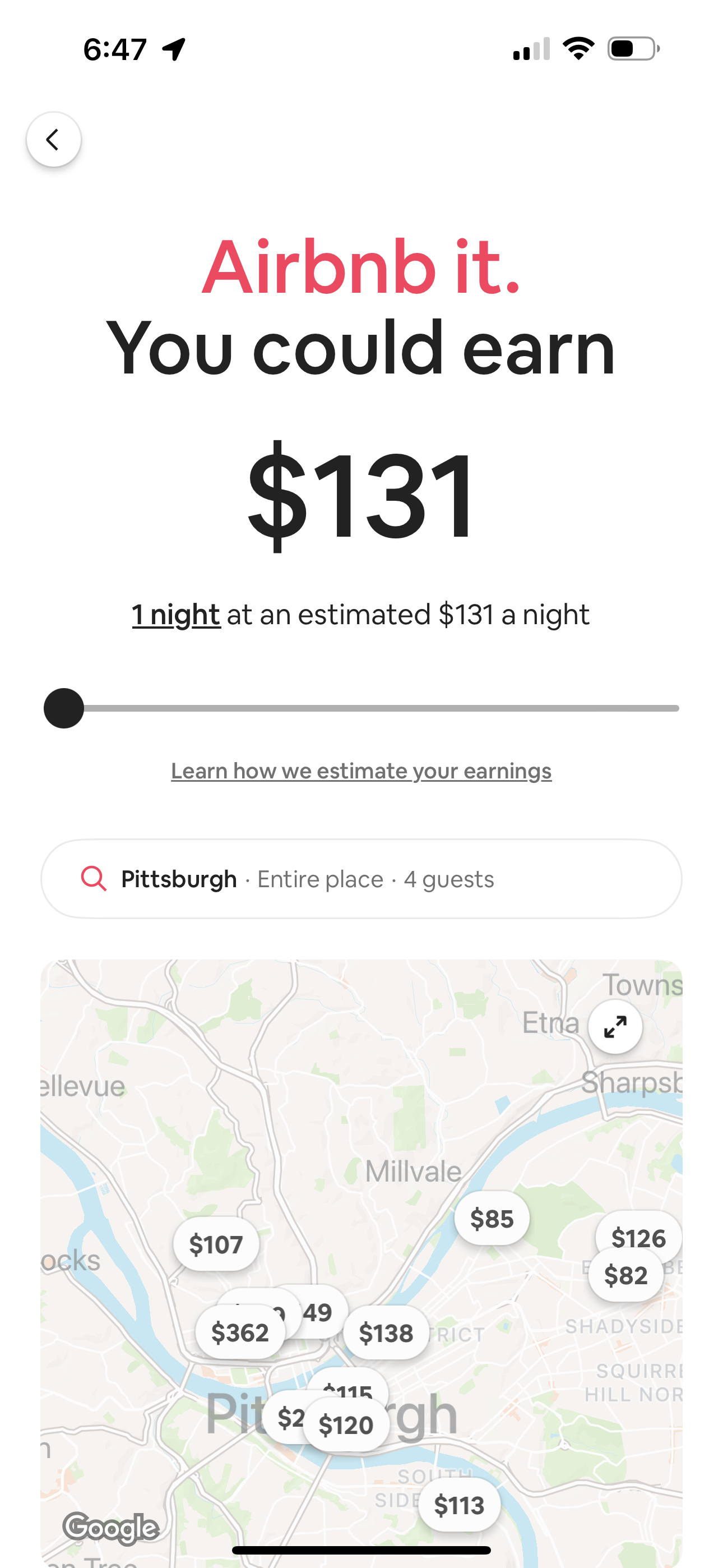Select the $362 price pin near downtown
This screenshot has width=723, height=1568.
point(241,1332)
